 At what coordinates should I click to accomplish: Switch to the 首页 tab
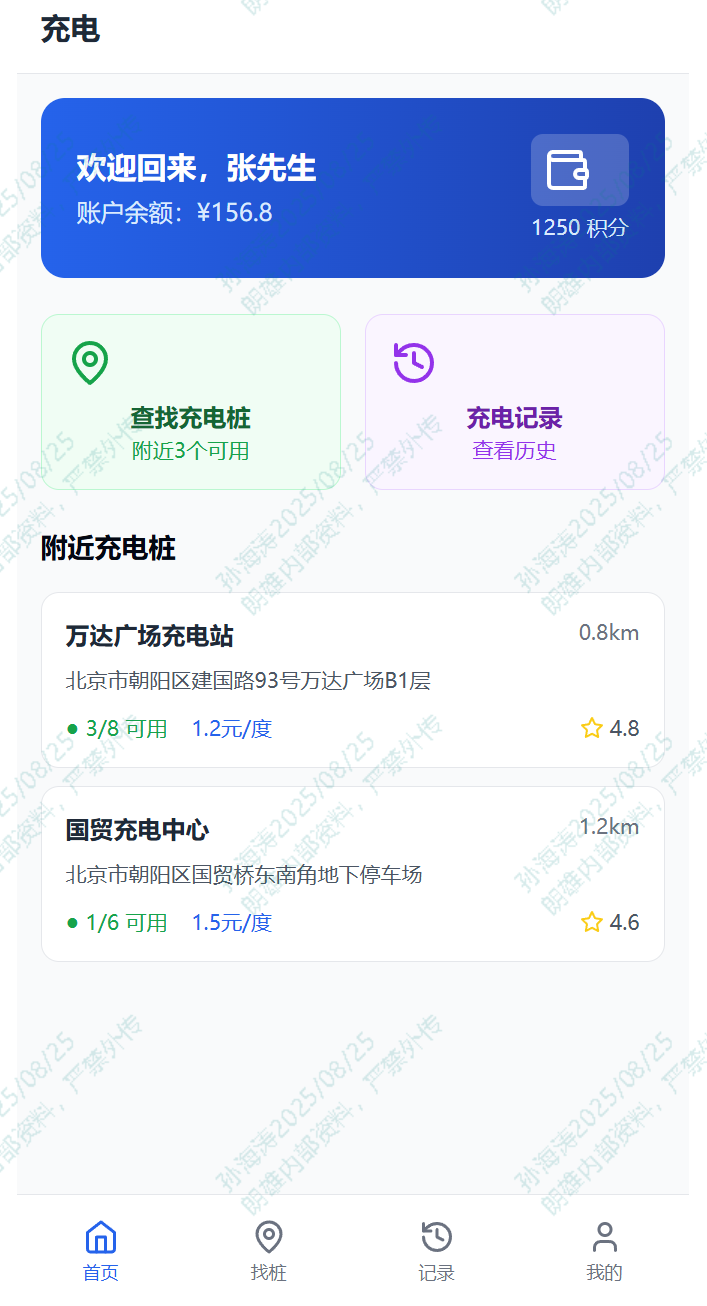click(x=101, y=1251)
